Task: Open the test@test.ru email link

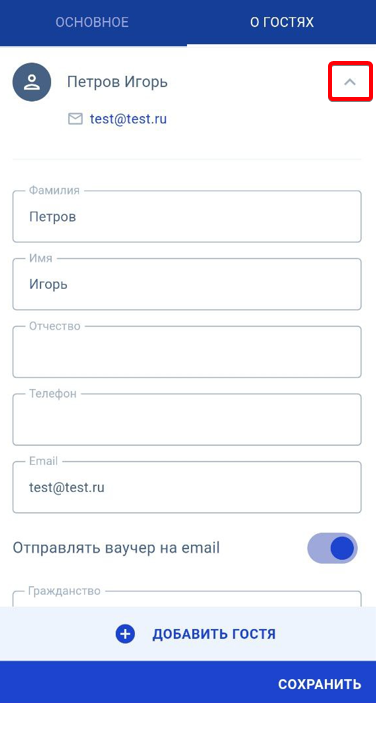Action: click(128, 119)
